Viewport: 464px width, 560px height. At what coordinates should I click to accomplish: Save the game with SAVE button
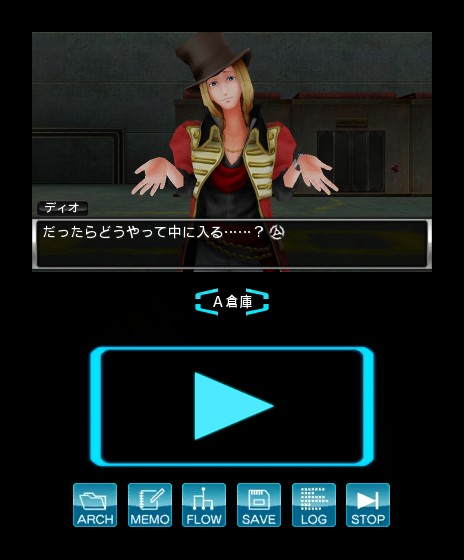[259, 505]
